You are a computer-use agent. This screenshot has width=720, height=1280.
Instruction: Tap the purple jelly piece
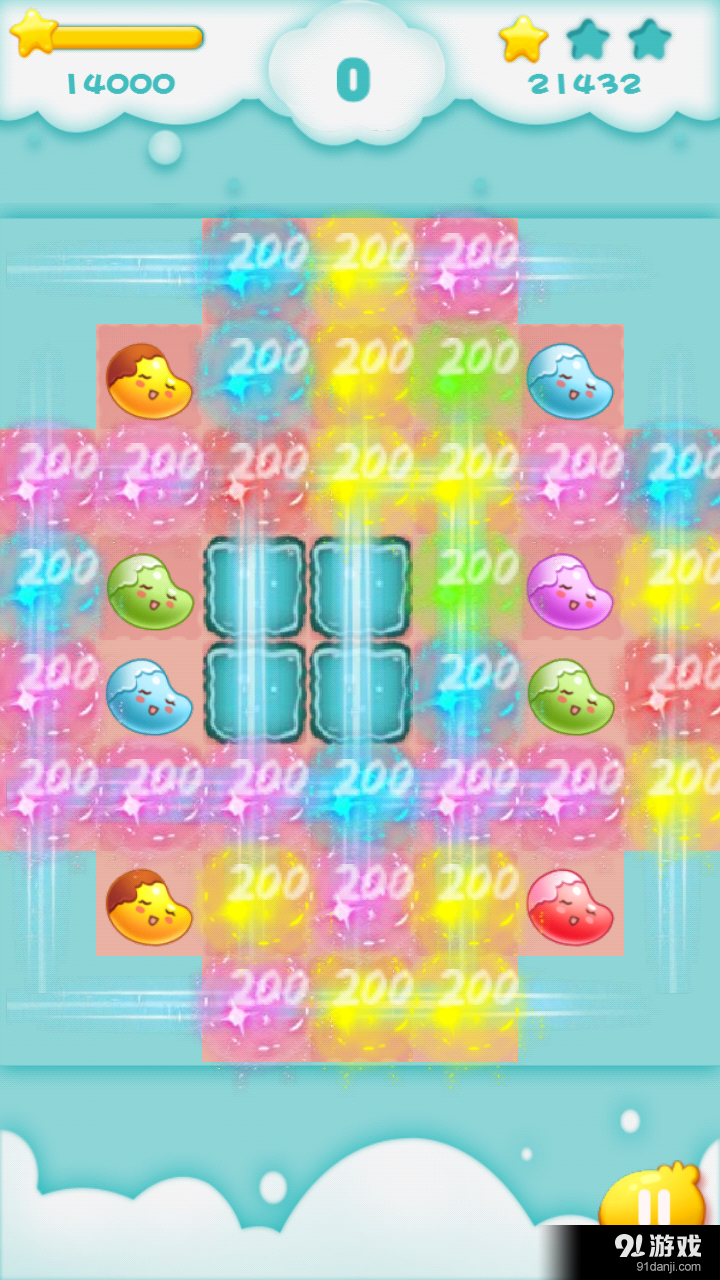point(569,592)
